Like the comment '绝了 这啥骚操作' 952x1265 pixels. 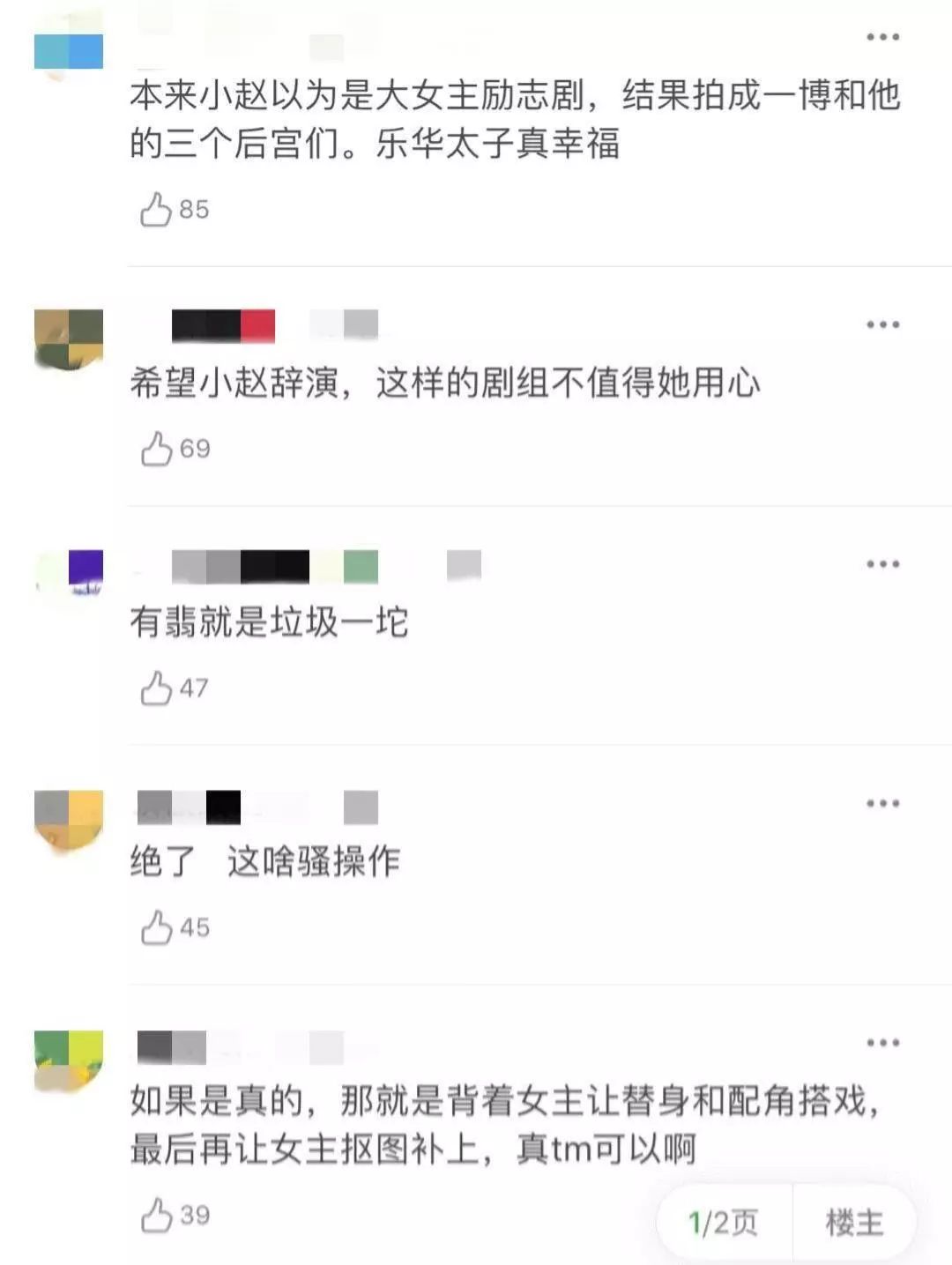coord(156,927)
